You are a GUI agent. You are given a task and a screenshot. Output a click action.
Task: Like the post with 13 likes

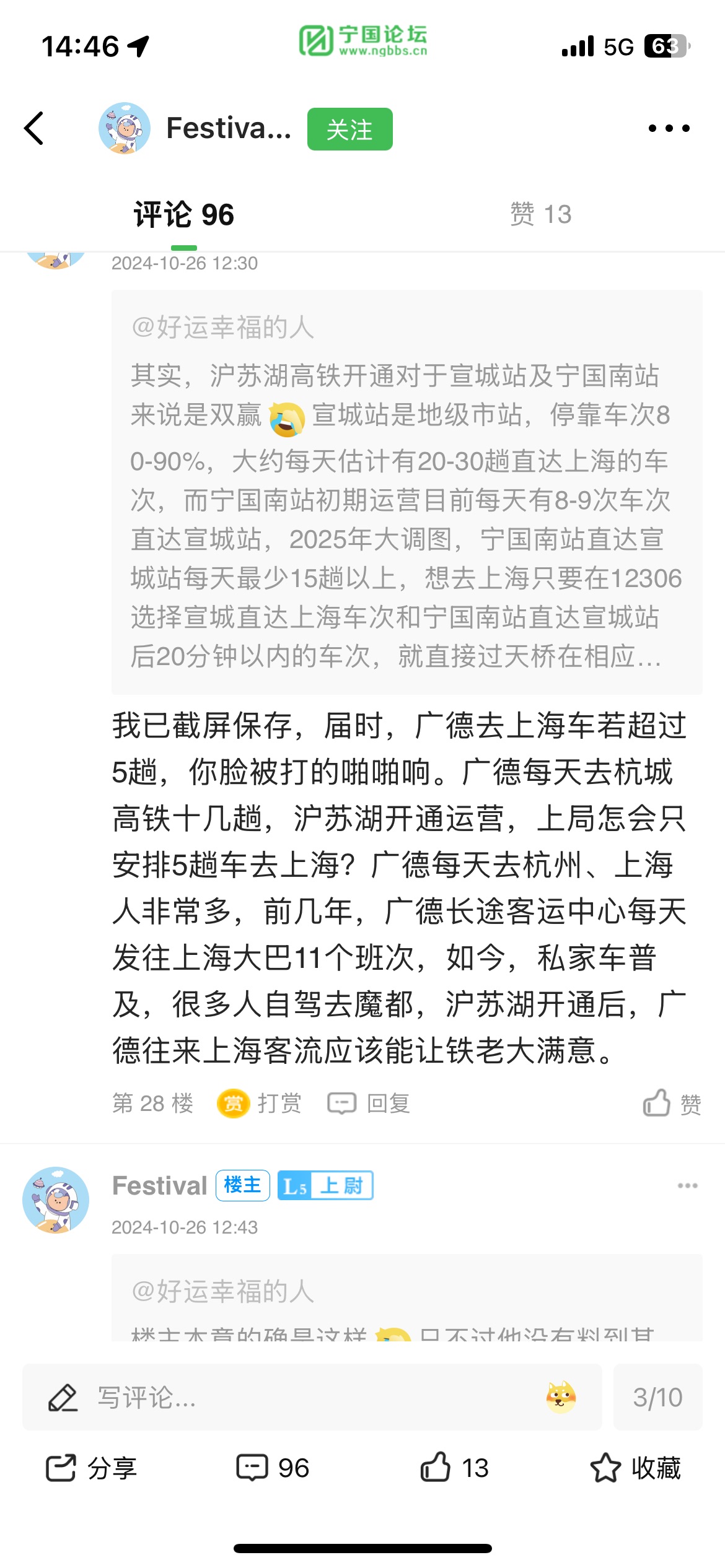tap(454, 1468)
